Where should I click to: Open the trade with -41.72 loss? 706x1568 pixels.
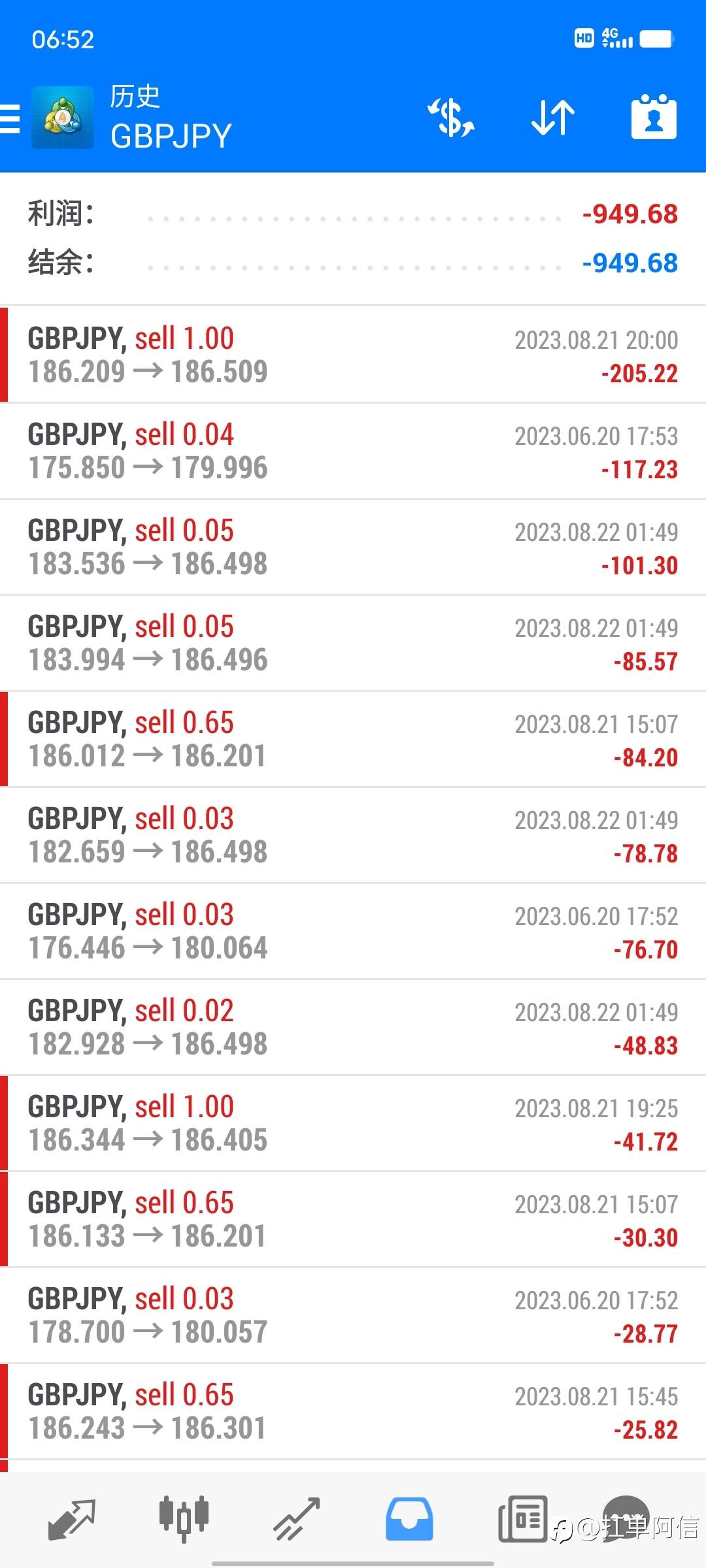click(x=353, y=1123)
